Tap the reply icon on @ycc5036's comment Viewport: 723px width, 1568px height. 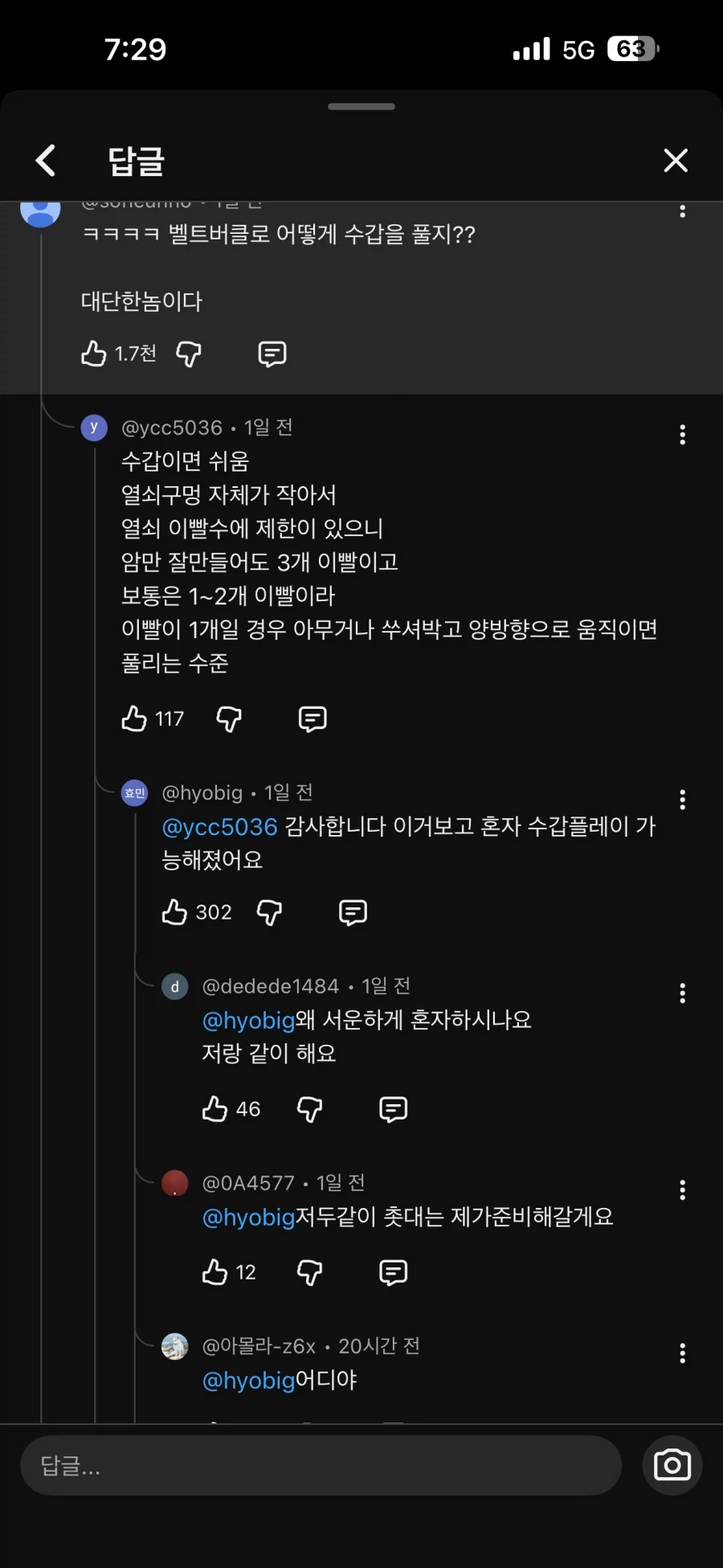pyautogui.click(x=312, y=718)
